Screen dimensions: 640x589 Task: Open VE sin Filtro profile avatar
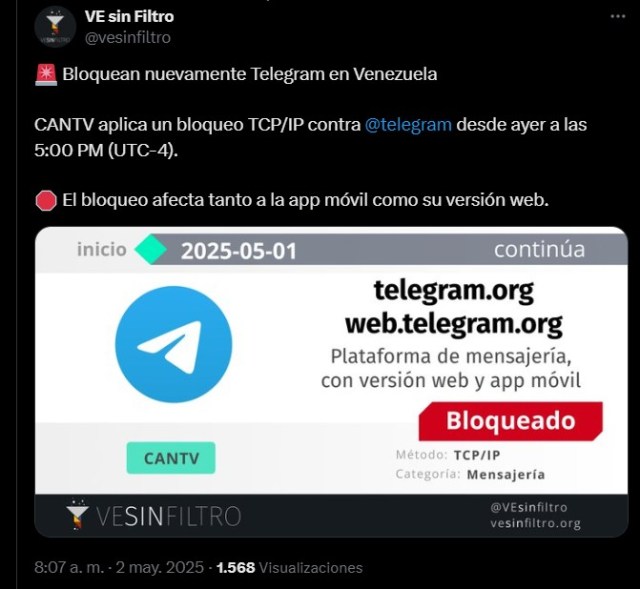coord(55,27)
